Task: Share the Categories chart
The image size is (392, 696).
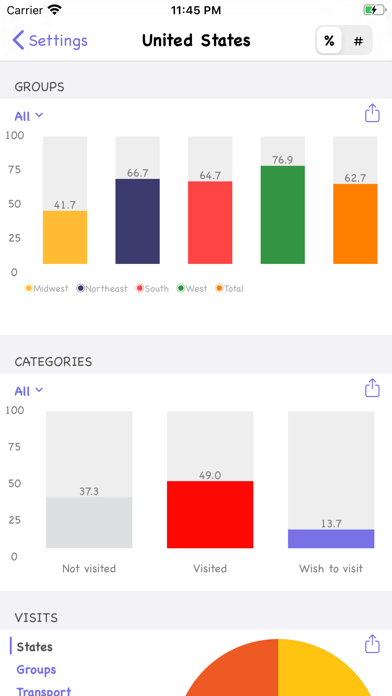Action: (372, 388)
